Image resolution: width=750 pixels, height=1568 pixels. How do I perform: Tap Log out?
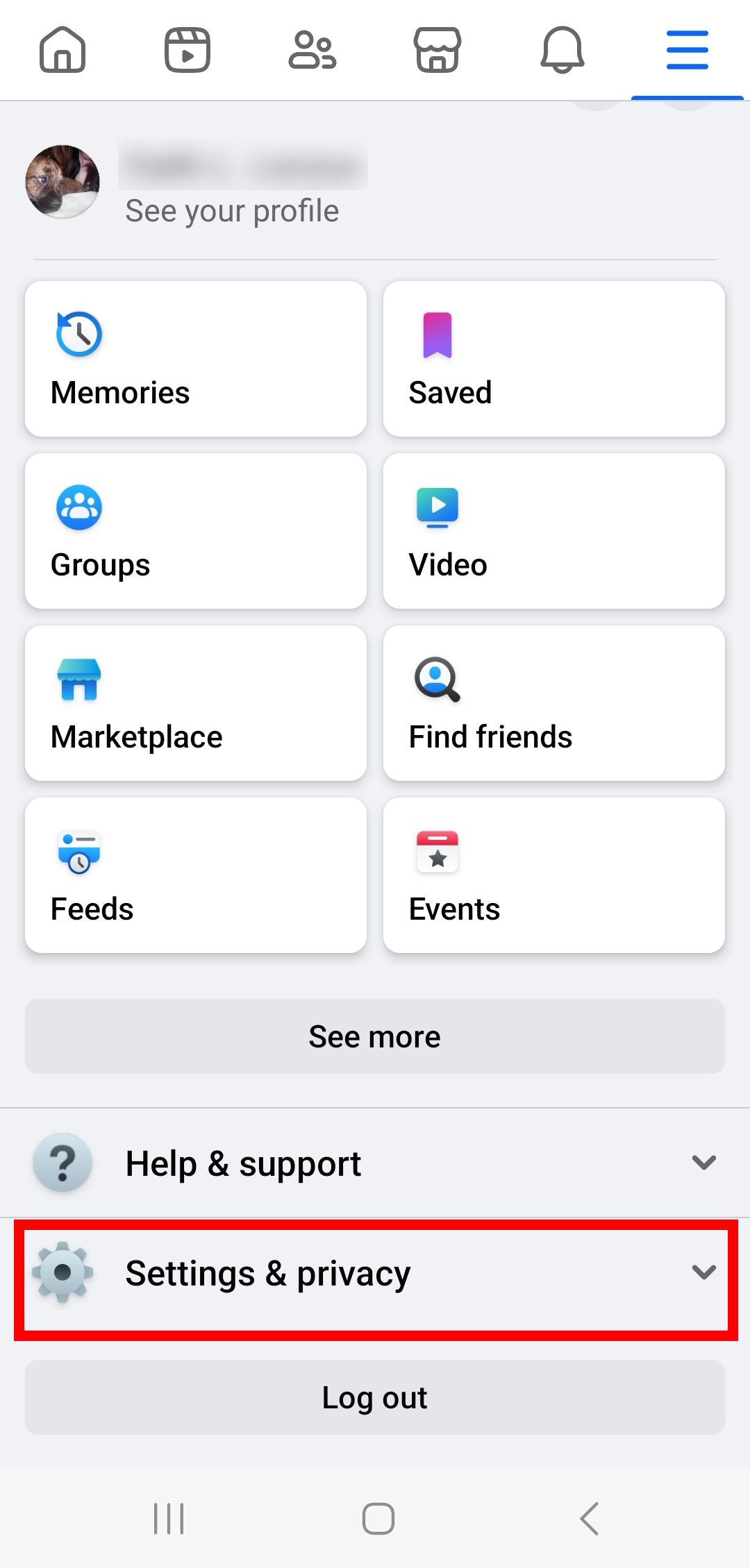tap(375, 1397)
